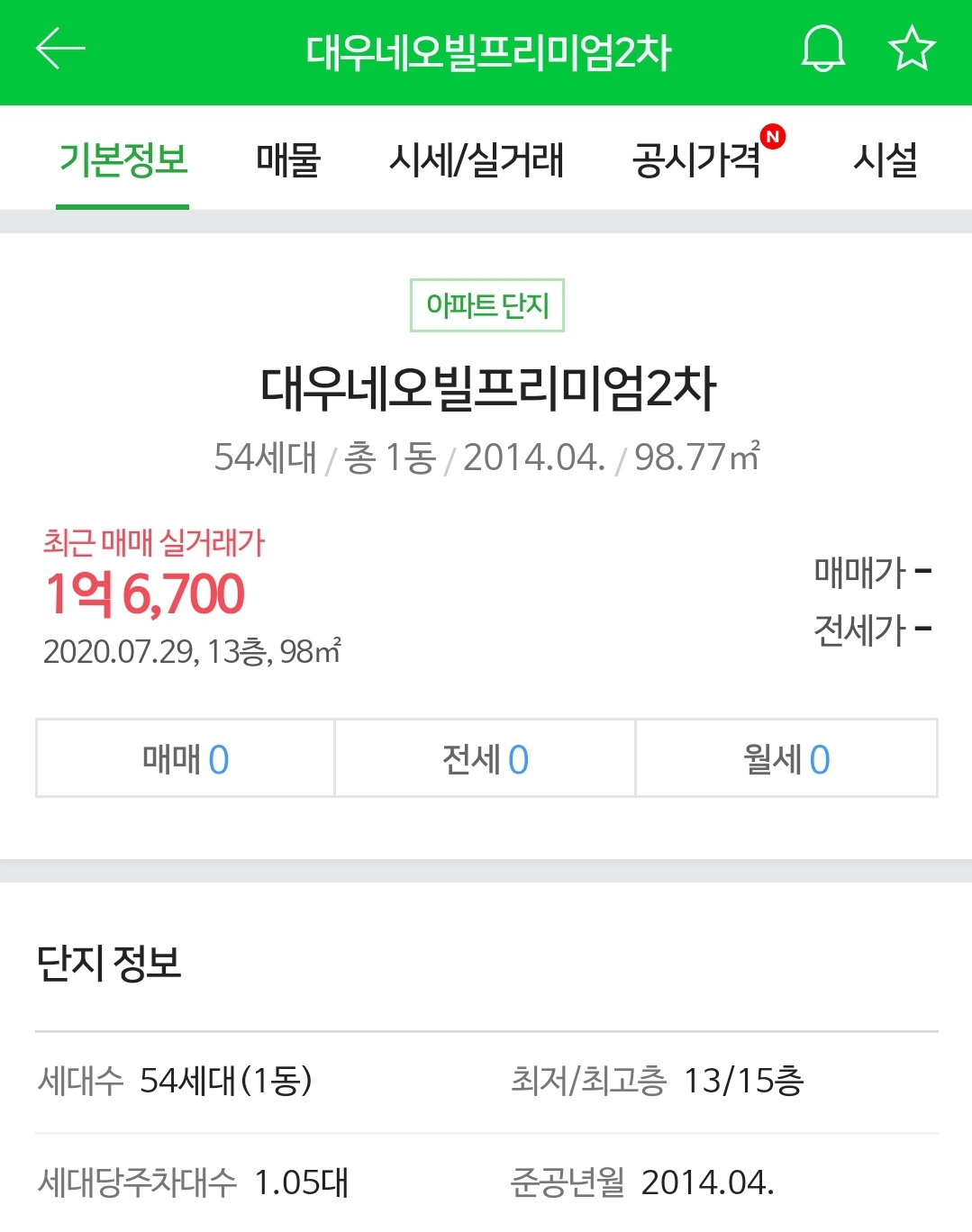Open the notification bell alert setting
The width and height of the screenshot is (972, 1232).
coord(822,50)
